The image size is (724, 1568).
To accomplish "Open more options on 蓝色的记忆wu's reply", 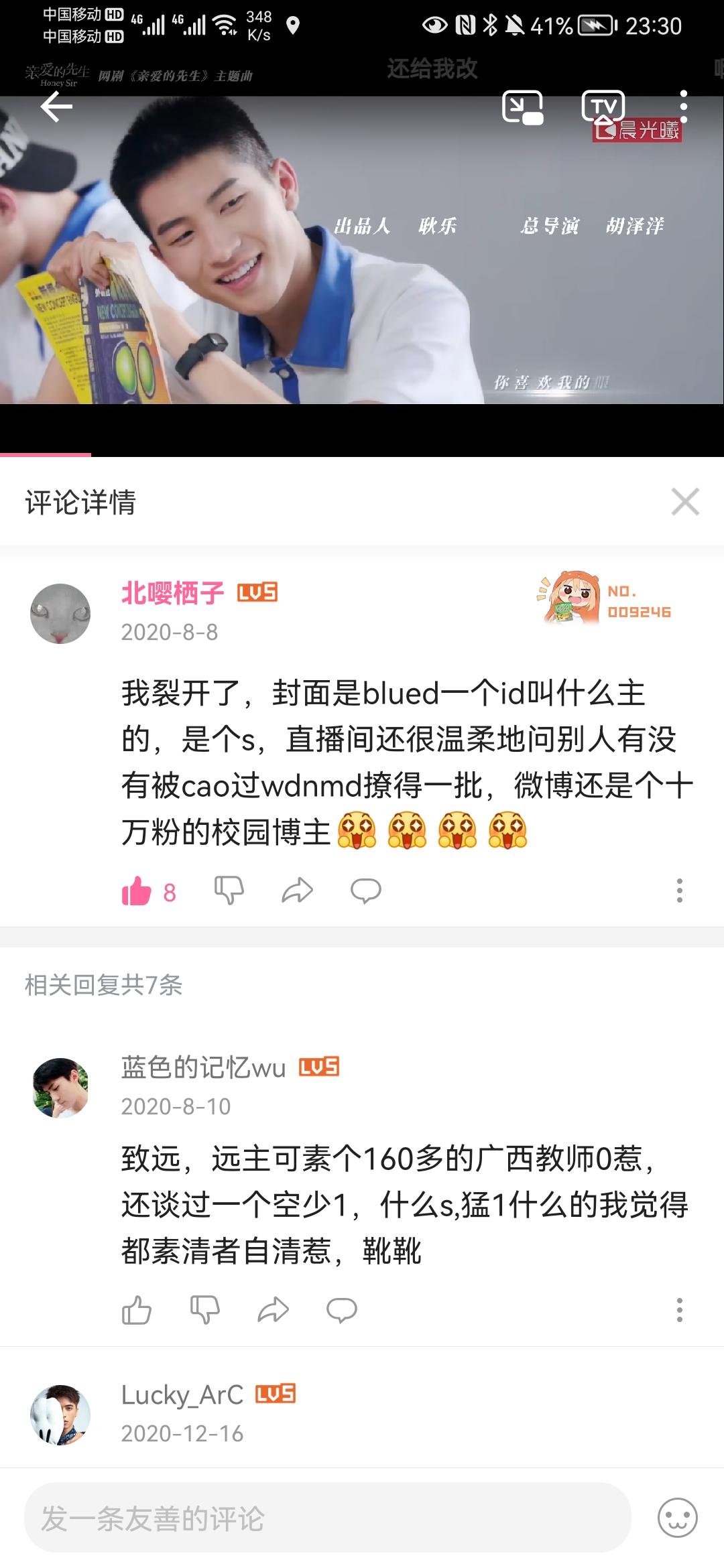I will point(679,1309).
